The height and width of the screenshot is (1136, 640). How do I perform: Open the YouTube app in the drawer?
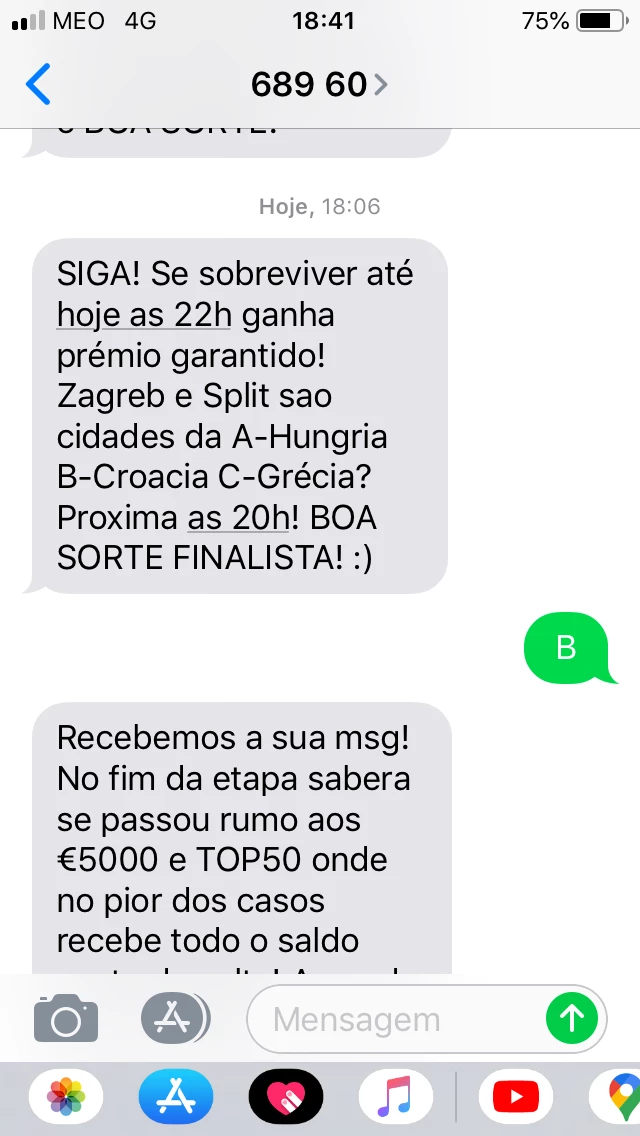click(516, 1096)
